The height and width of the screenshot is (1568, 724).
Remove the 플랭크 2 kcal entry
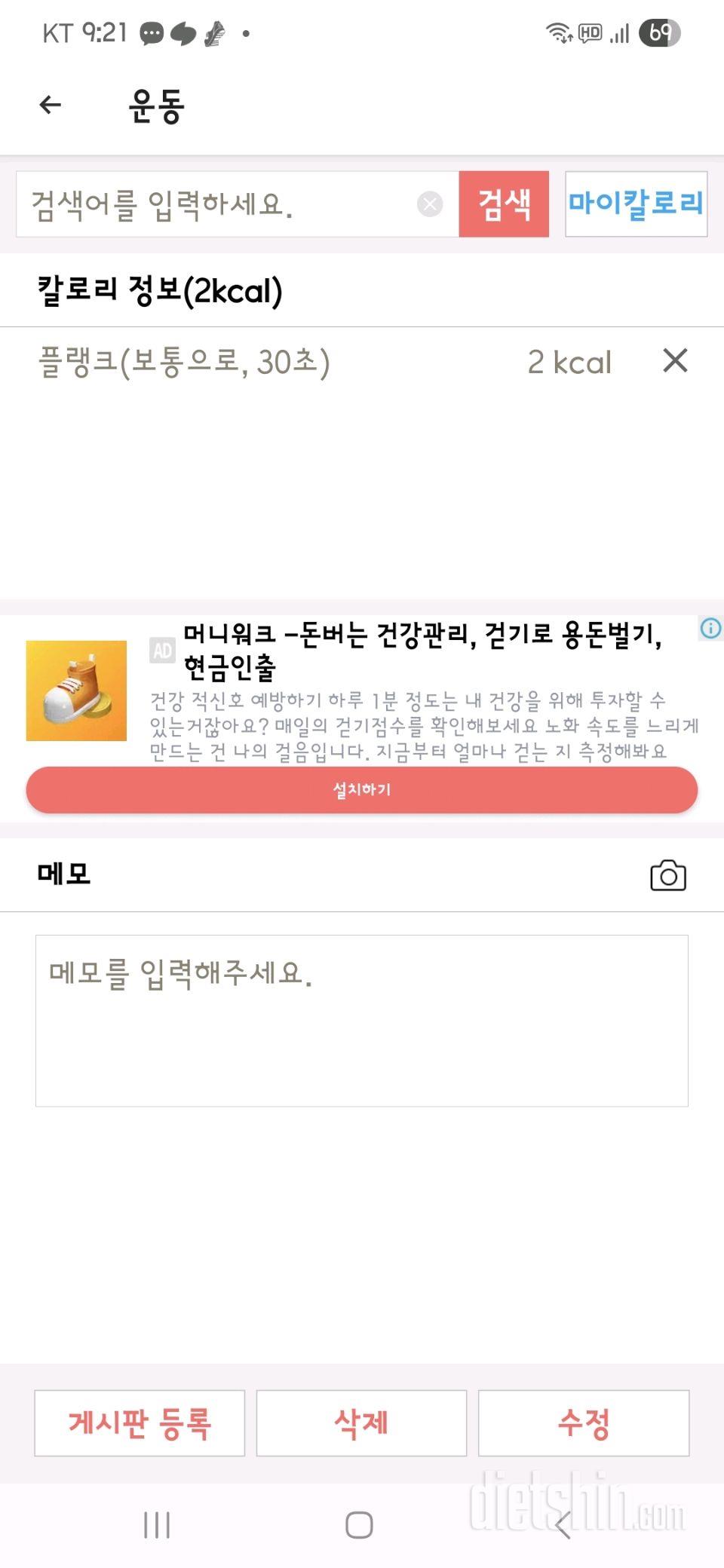(x=675, y=361)
